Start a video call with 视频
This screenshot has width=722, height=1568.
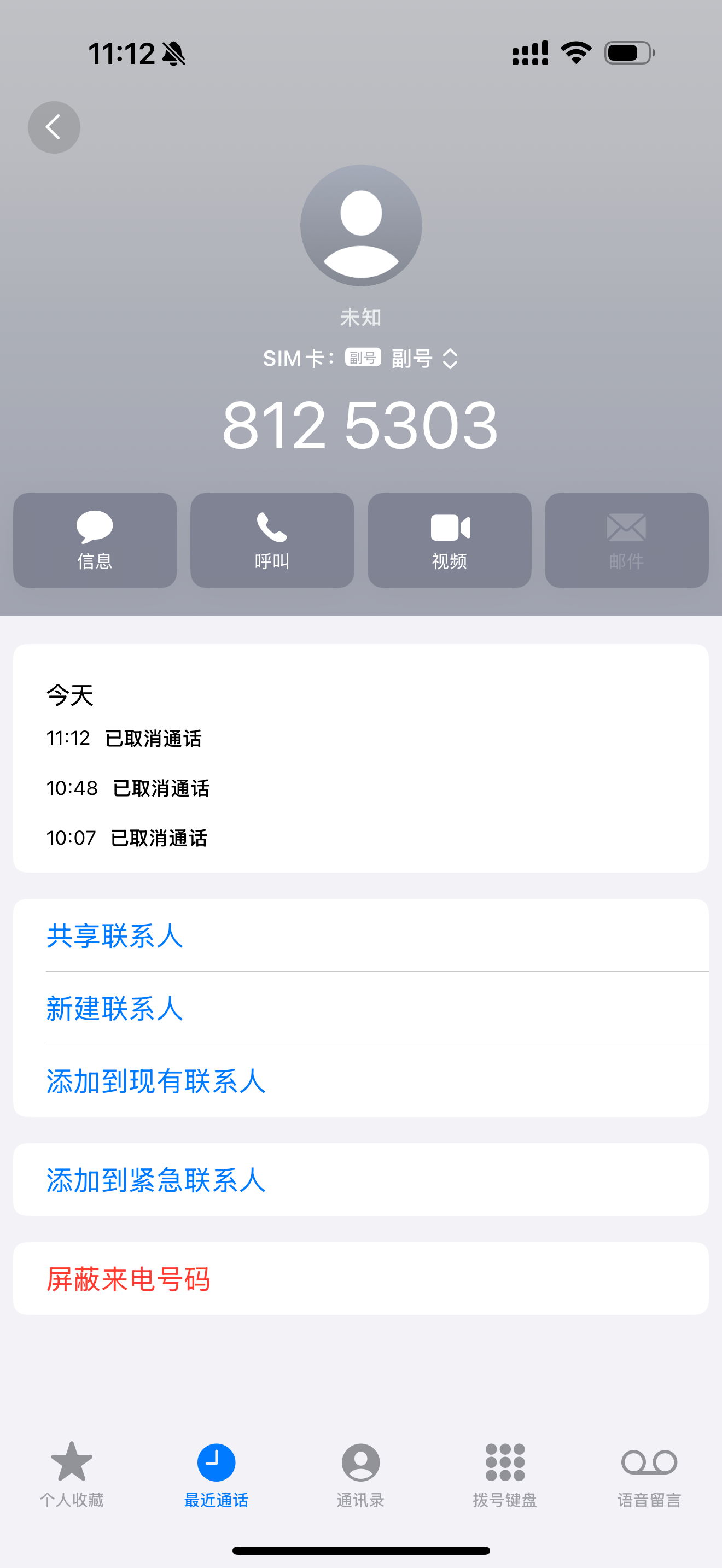449,540
